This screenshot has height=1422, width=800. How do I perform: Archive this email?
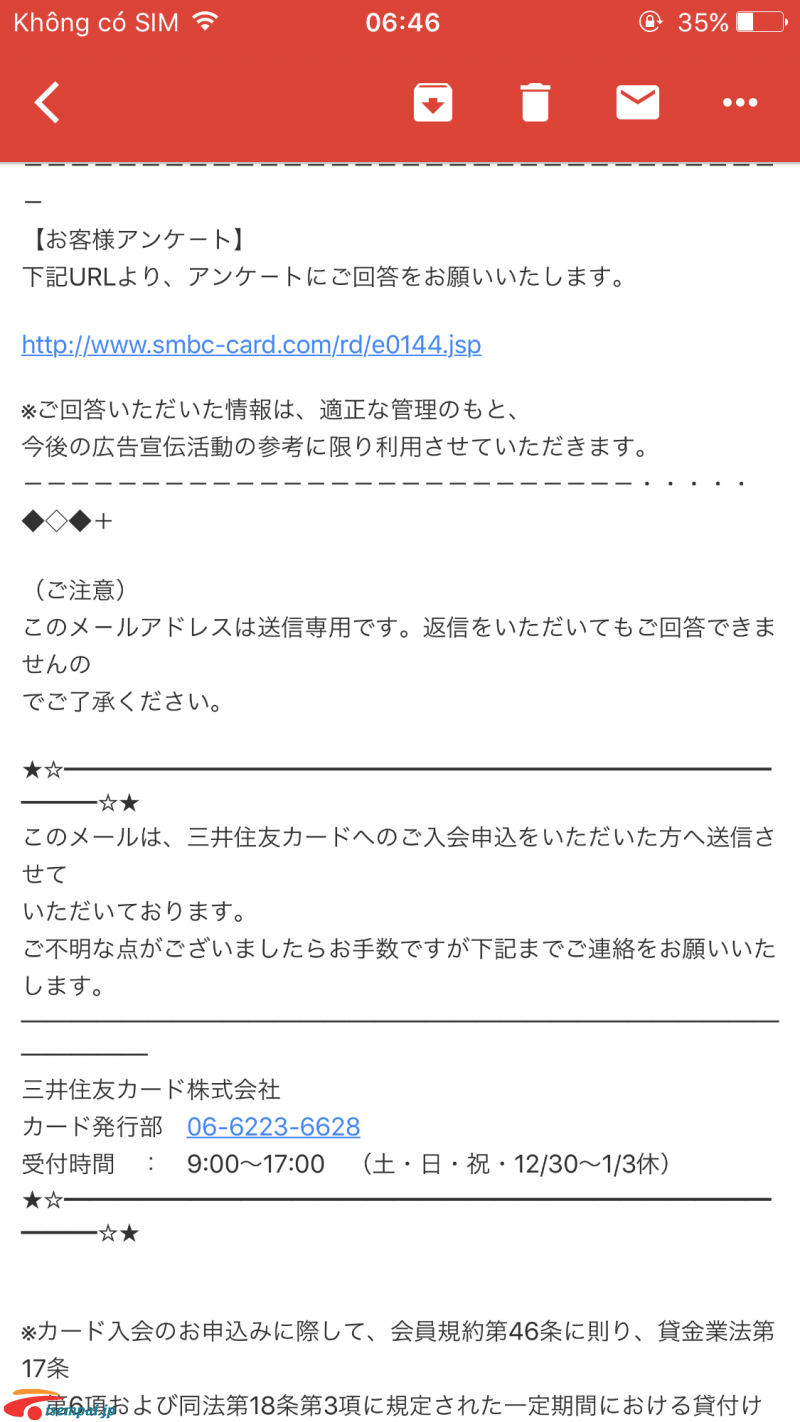point(433,102)
